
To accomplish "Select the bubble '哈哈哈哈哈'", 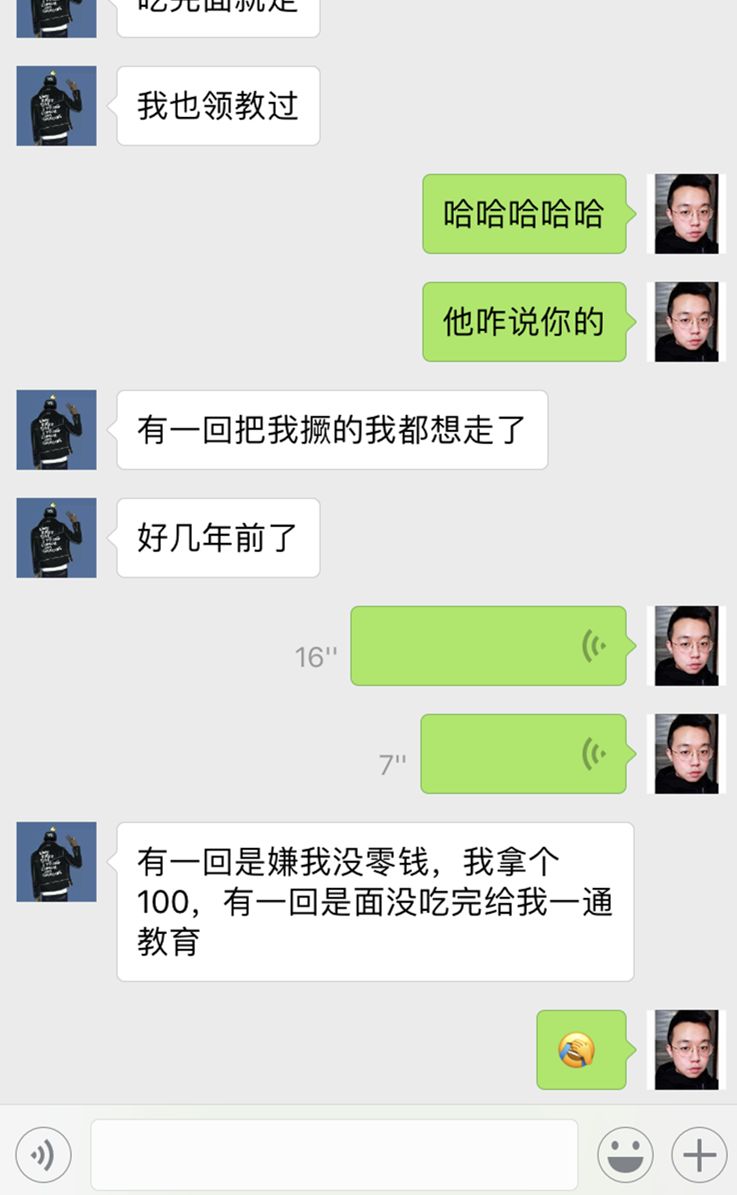I will coord(524,212).
